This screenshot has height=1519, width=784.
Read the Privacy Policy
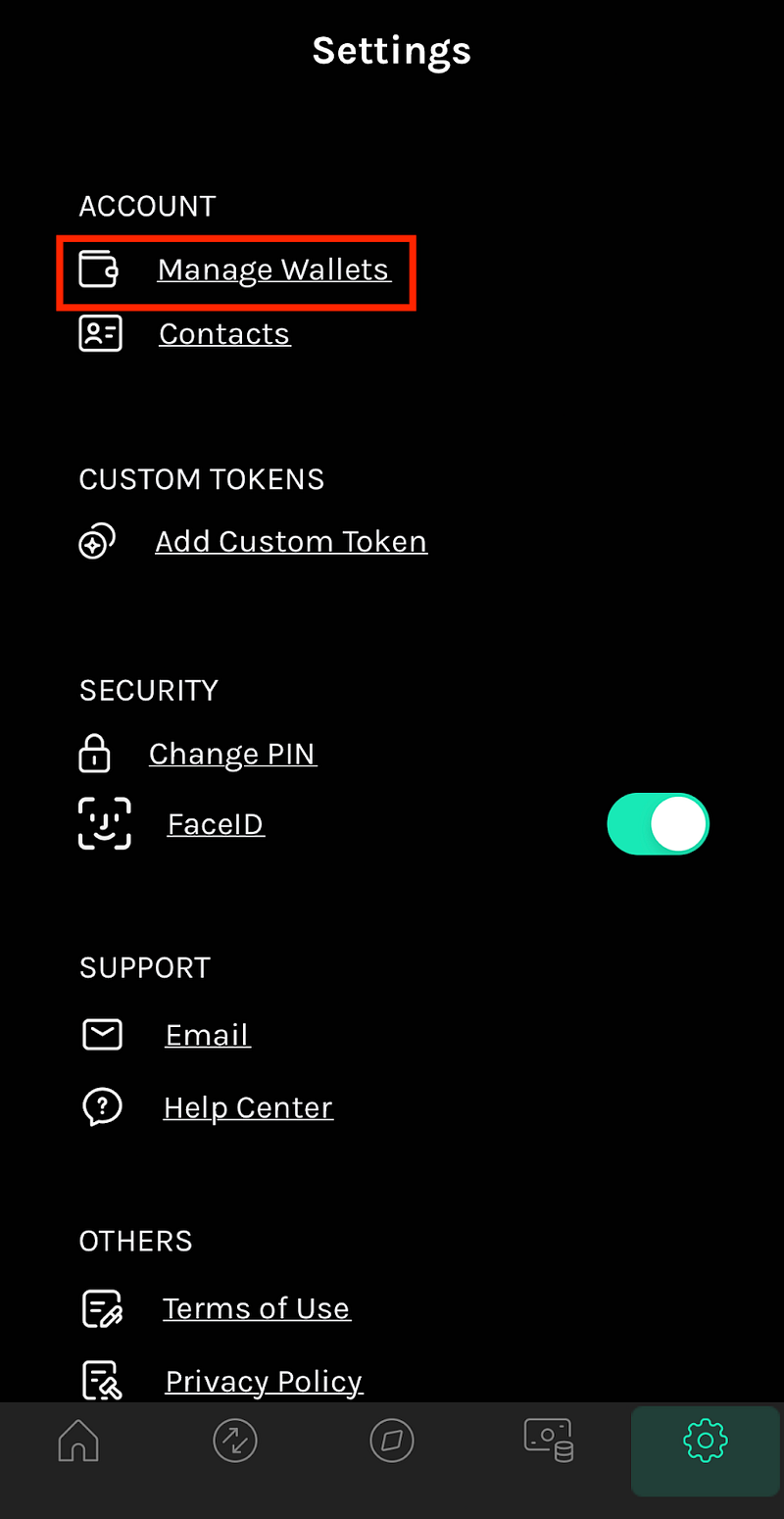(x=264, y=1381)
